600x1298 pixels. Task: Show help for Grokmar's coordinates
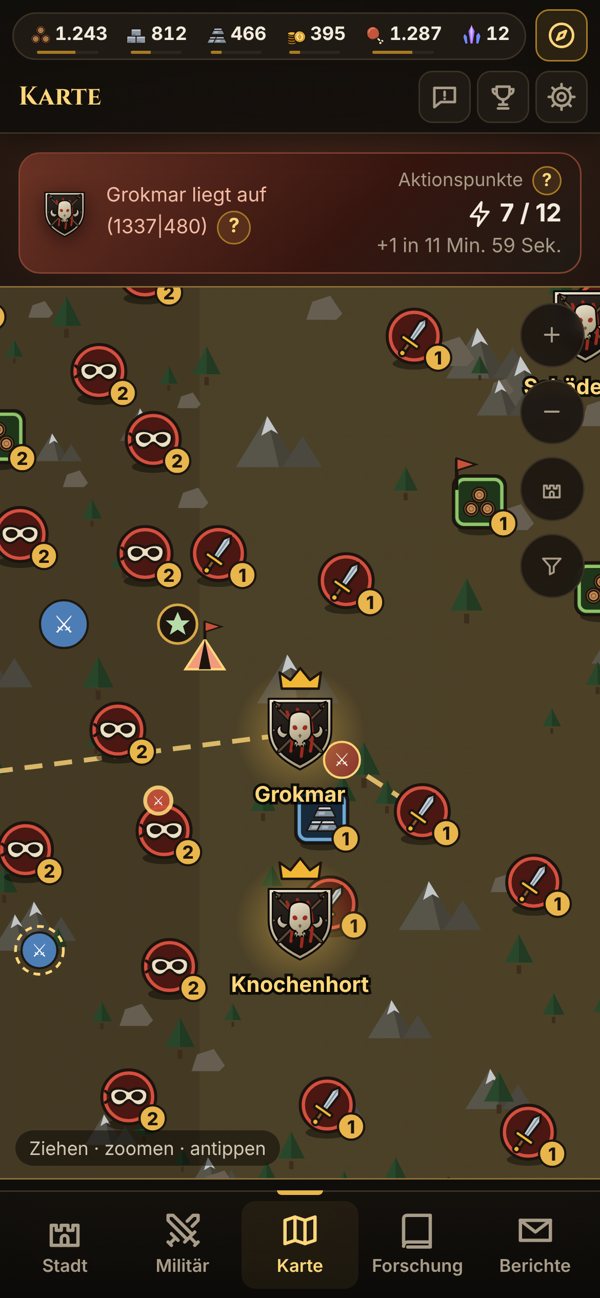pos(234,227)
